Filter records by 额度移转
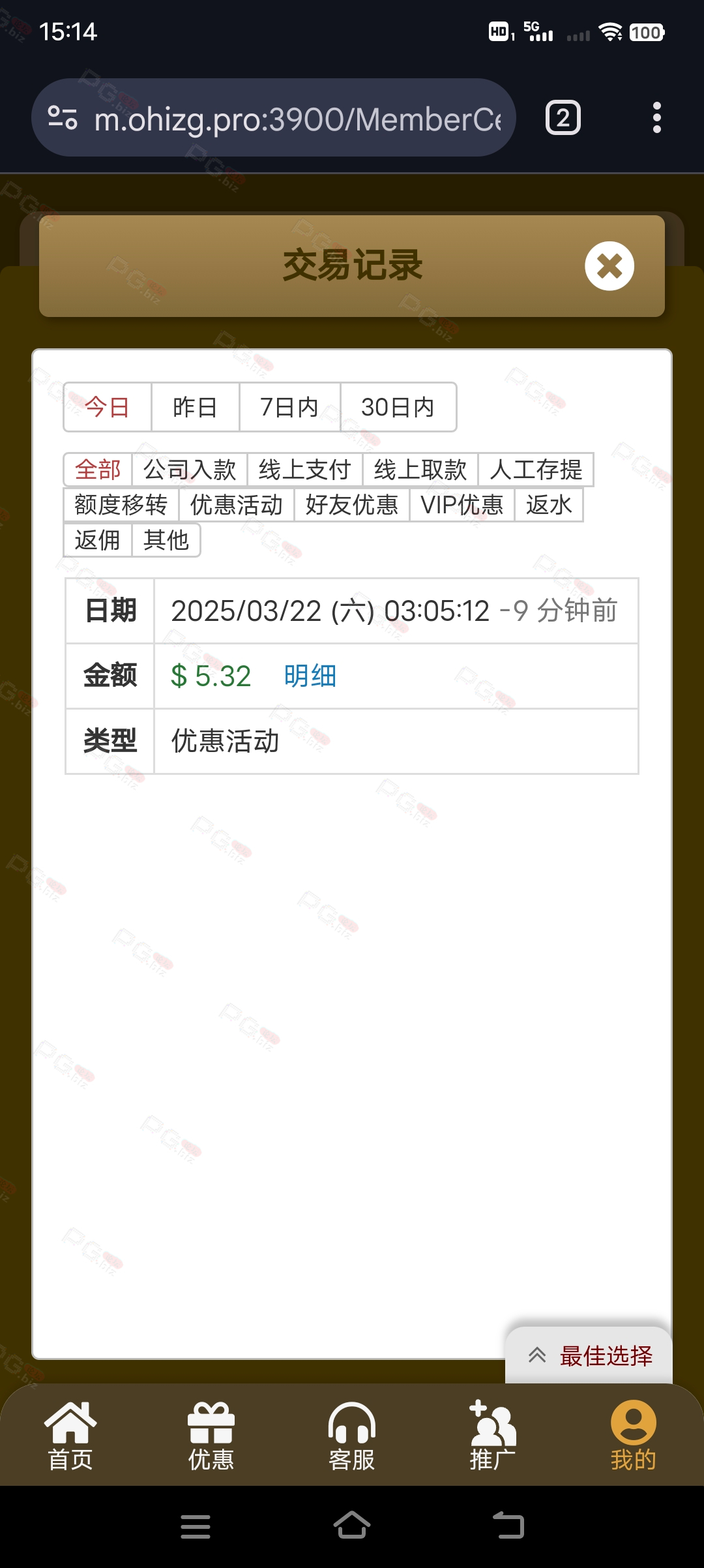This screenshot has width=704, height=1568. point(121,505)
